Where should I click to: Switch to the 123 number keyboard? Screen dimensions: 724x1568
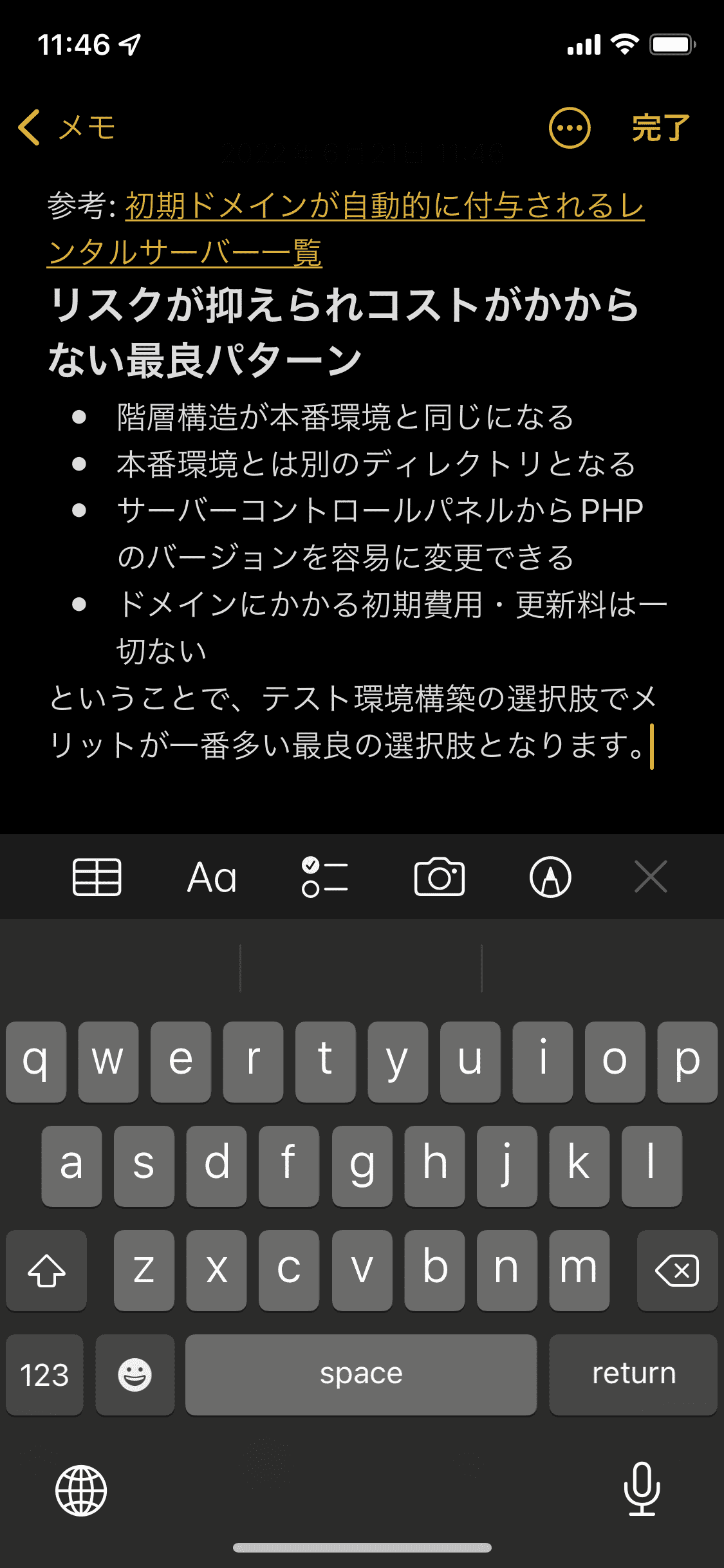(44, 1375)
